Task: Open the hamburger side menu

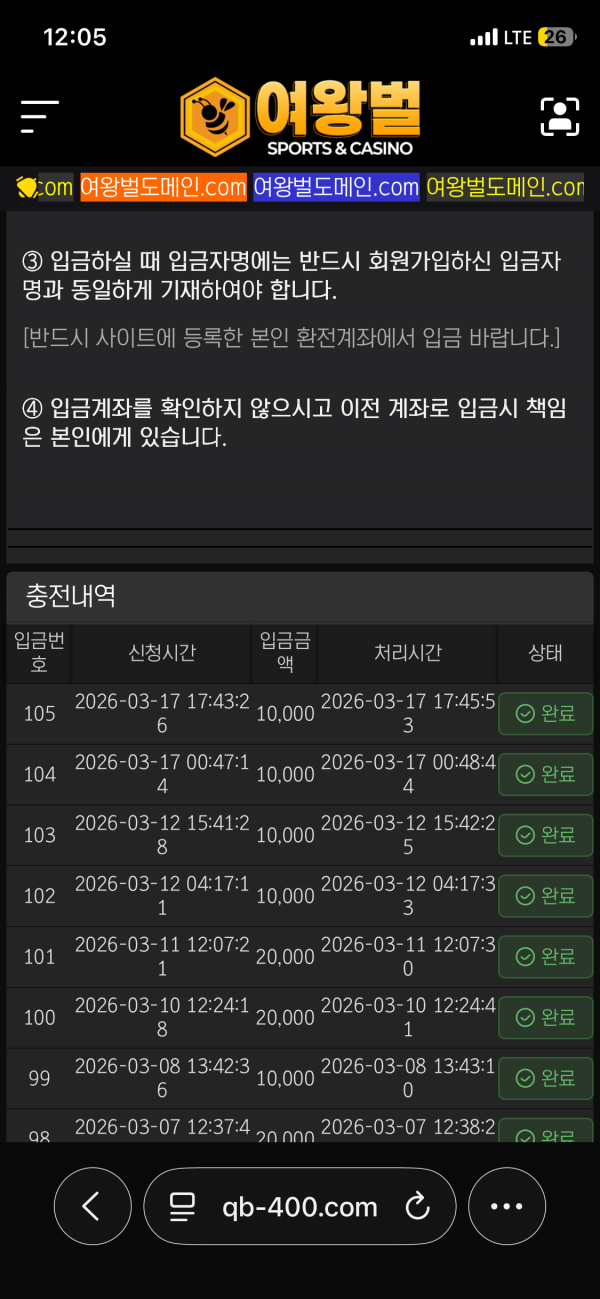Action: pyautogui.click(x=40, y=117)
